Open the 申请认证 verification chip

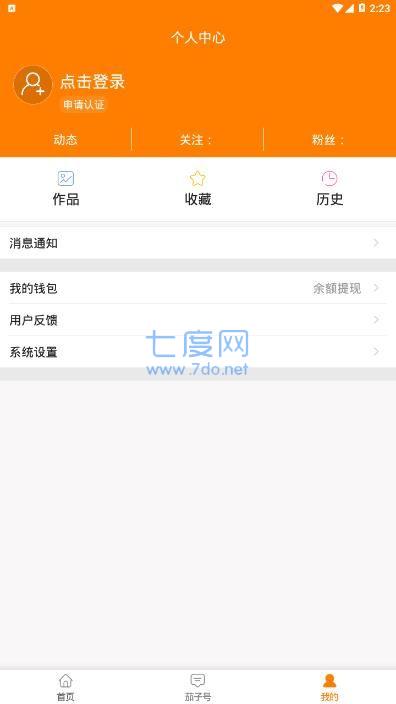(x=84, y=105)
